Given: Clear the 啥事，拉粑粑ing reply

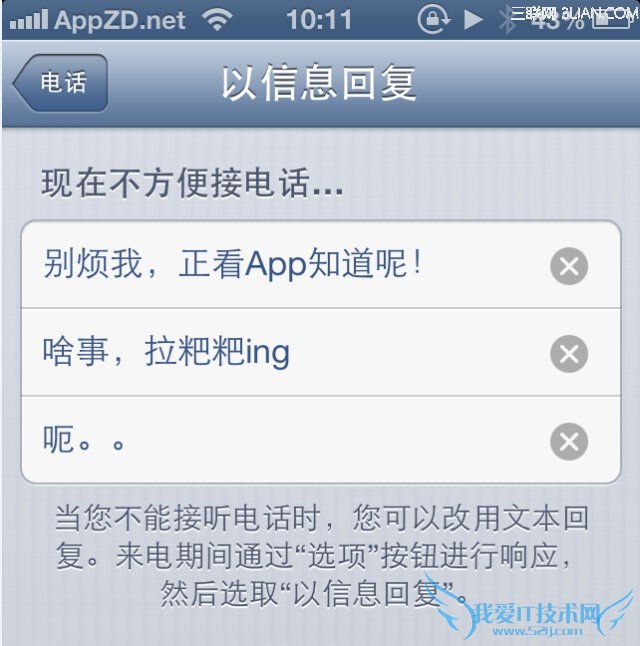Looking at the screenshot, I should point(569,354).
